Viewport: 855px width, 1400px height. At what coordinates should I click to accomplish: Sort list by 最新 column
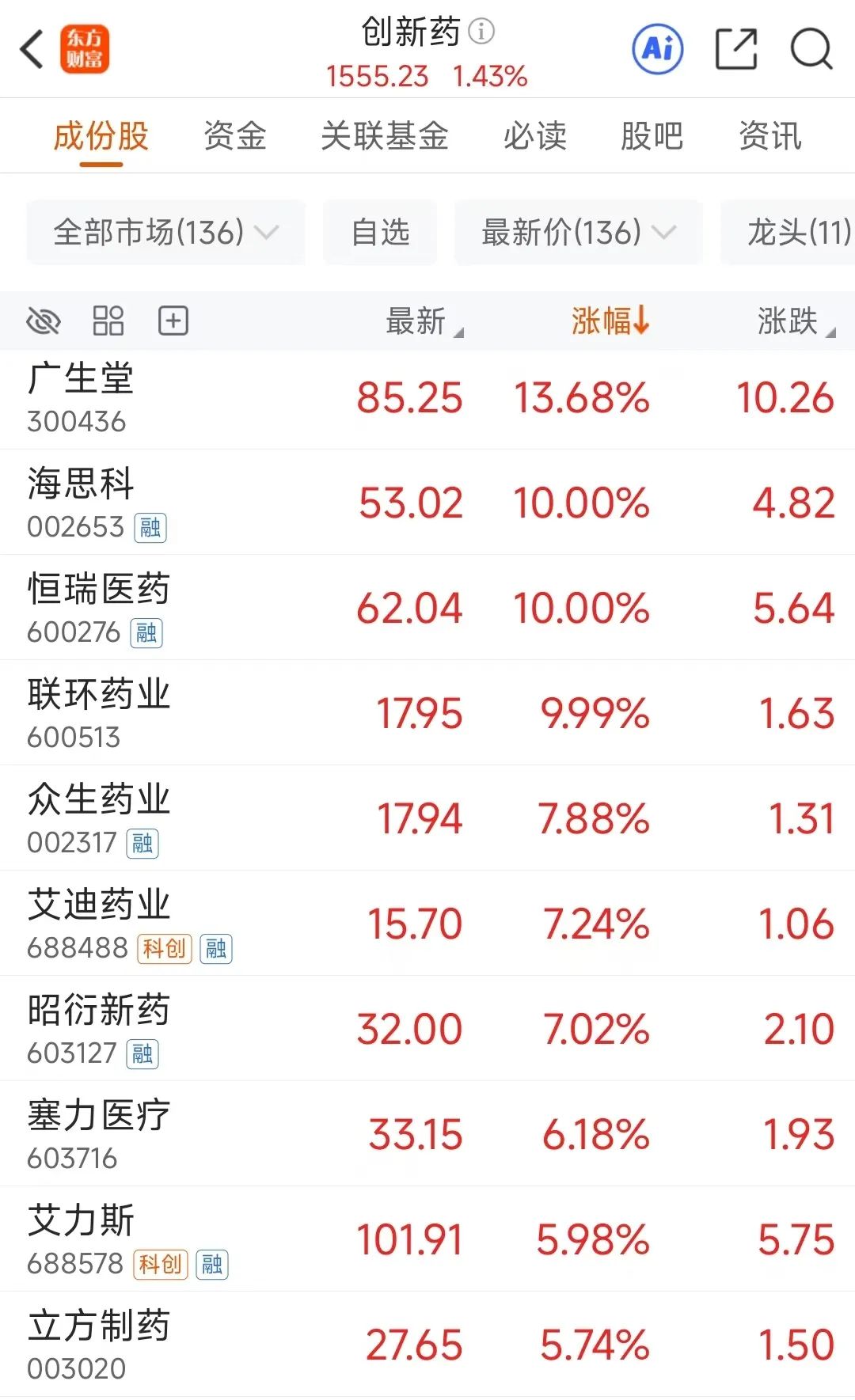click(x=424, y=321)
